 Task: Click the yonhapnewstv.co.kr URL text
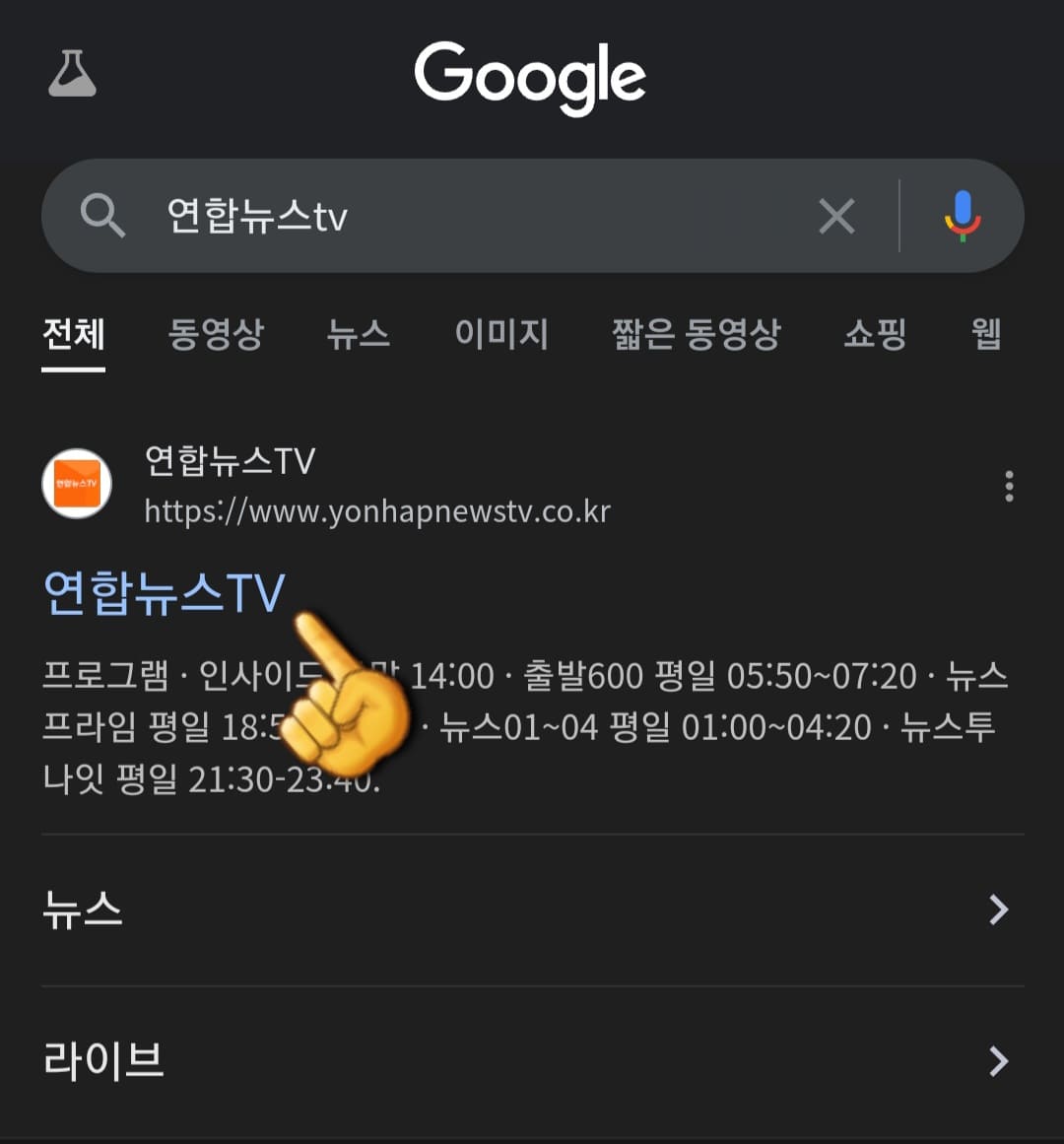(x=376, y=511)
